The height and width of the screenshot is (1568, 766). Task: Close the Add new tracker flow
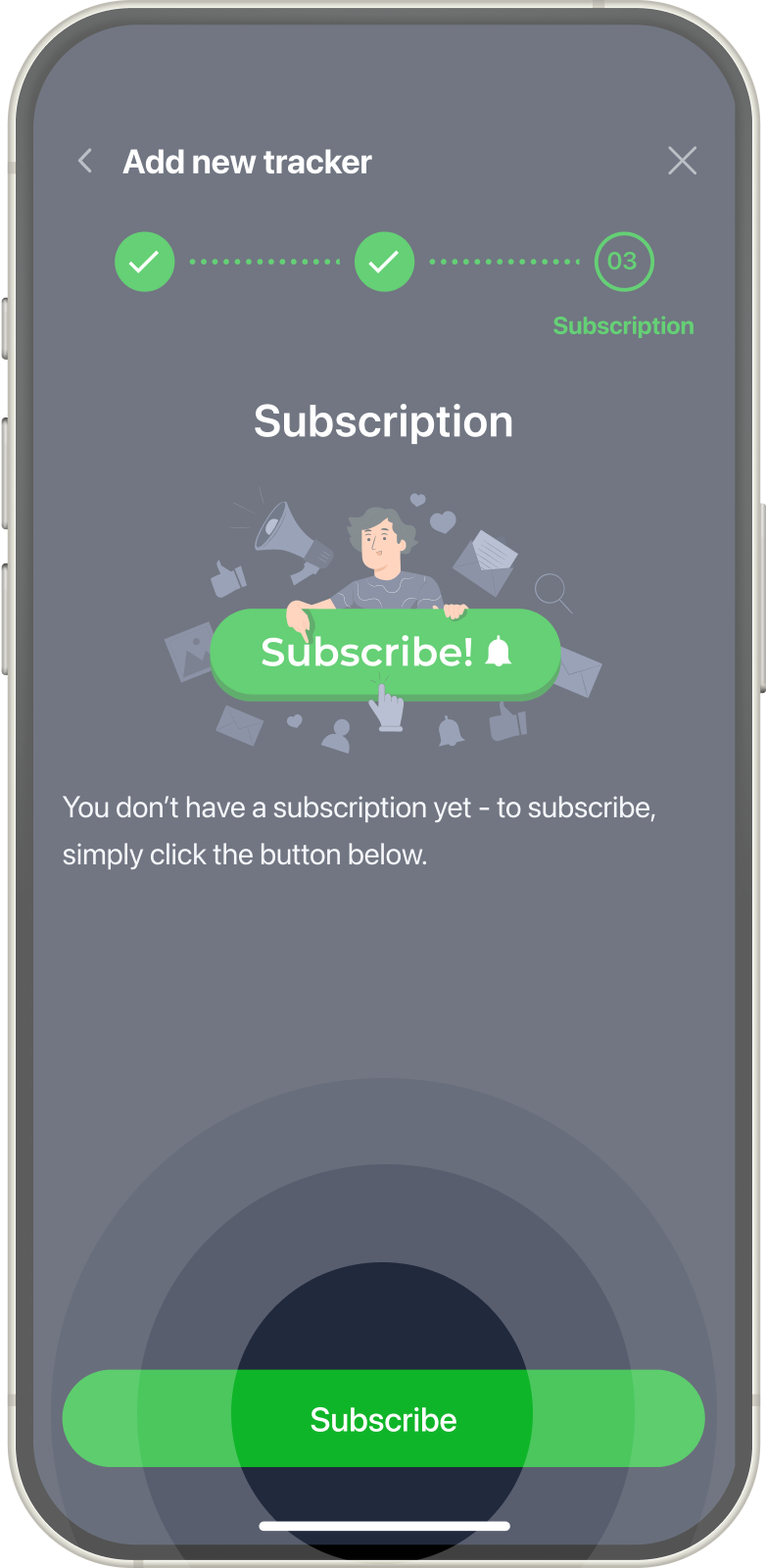(x=682, y=161)
